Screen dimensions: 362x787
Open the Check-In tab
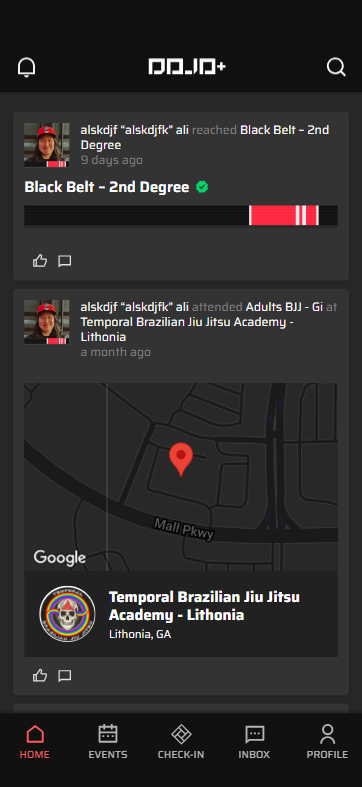[181, 742]
